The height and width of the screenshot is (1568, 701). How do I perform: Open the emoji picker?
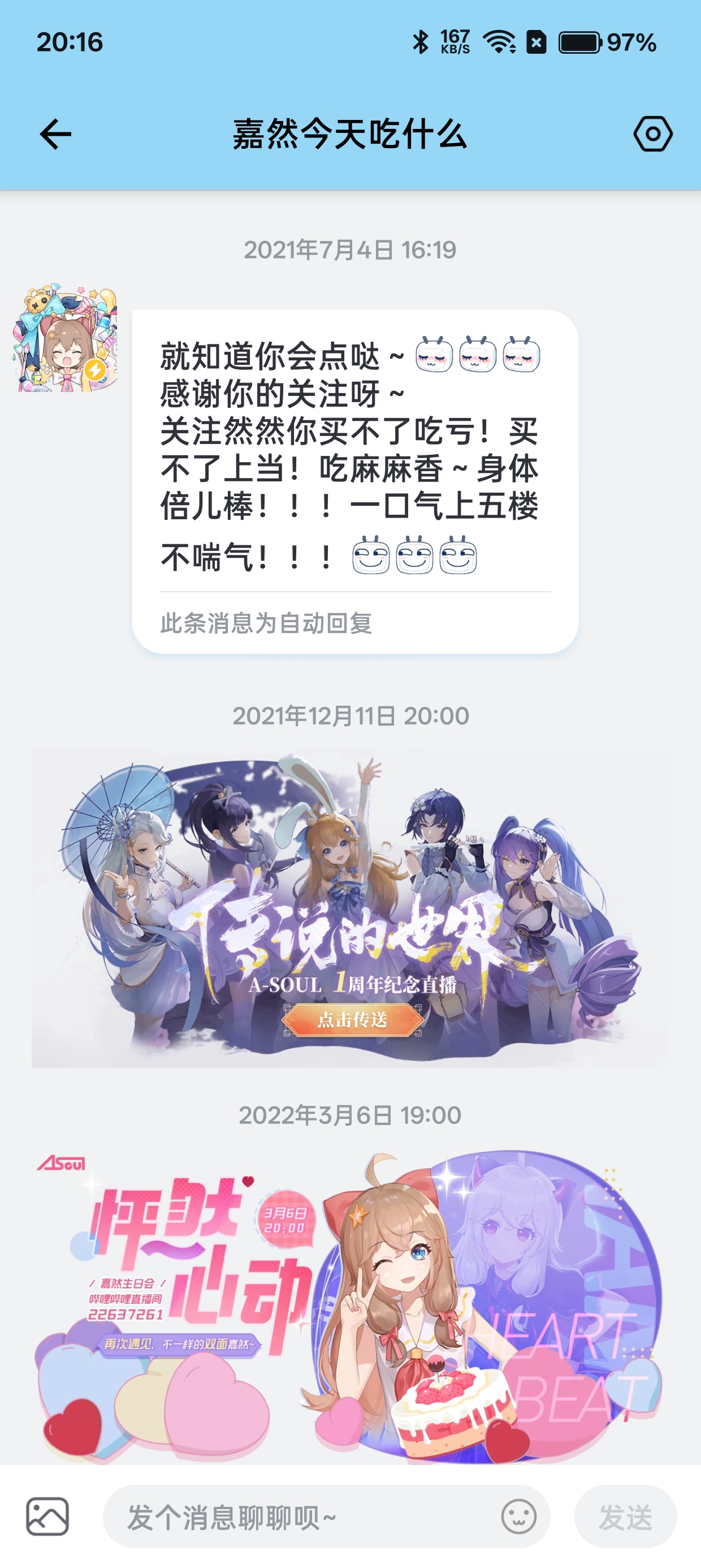(518, 1517)
